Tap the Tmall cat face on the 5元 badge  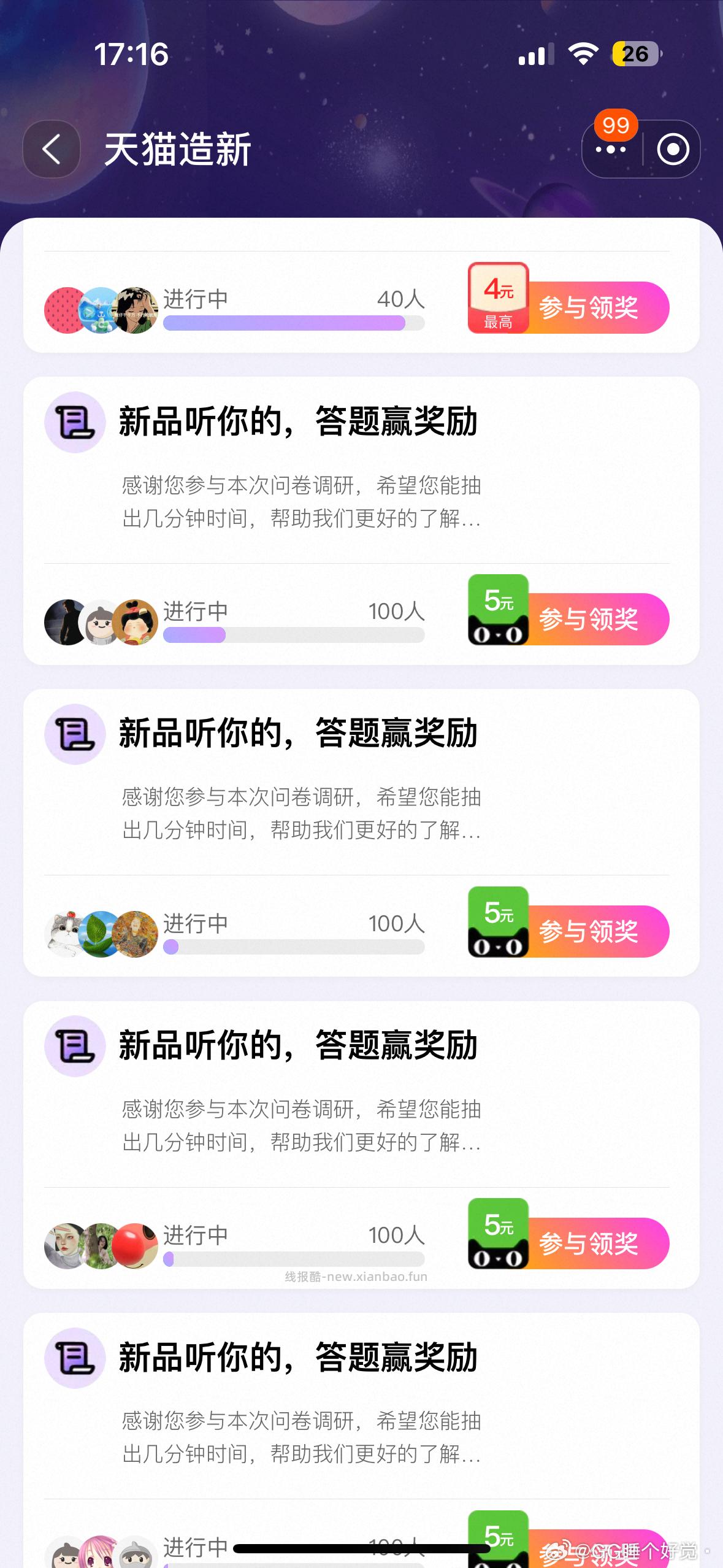pyautogui.click(x=498, y=634)
